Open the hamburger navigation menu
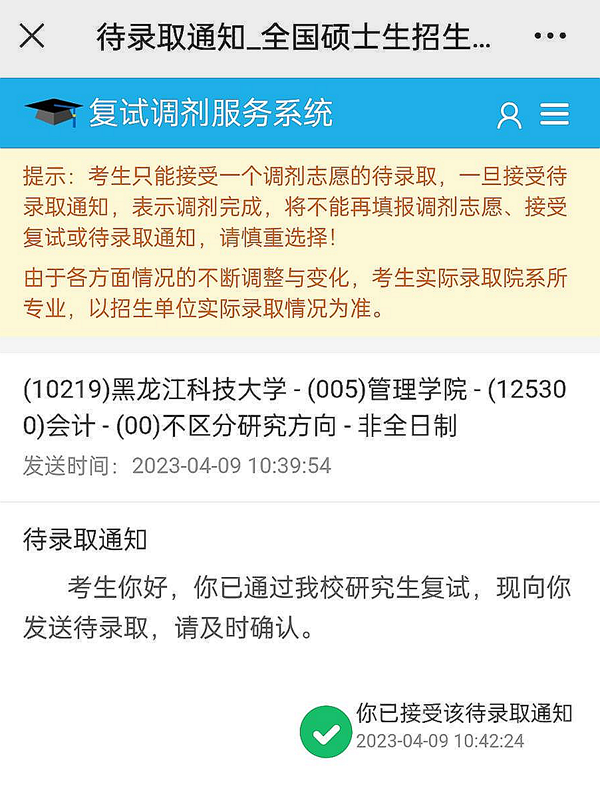 point(554,115)
